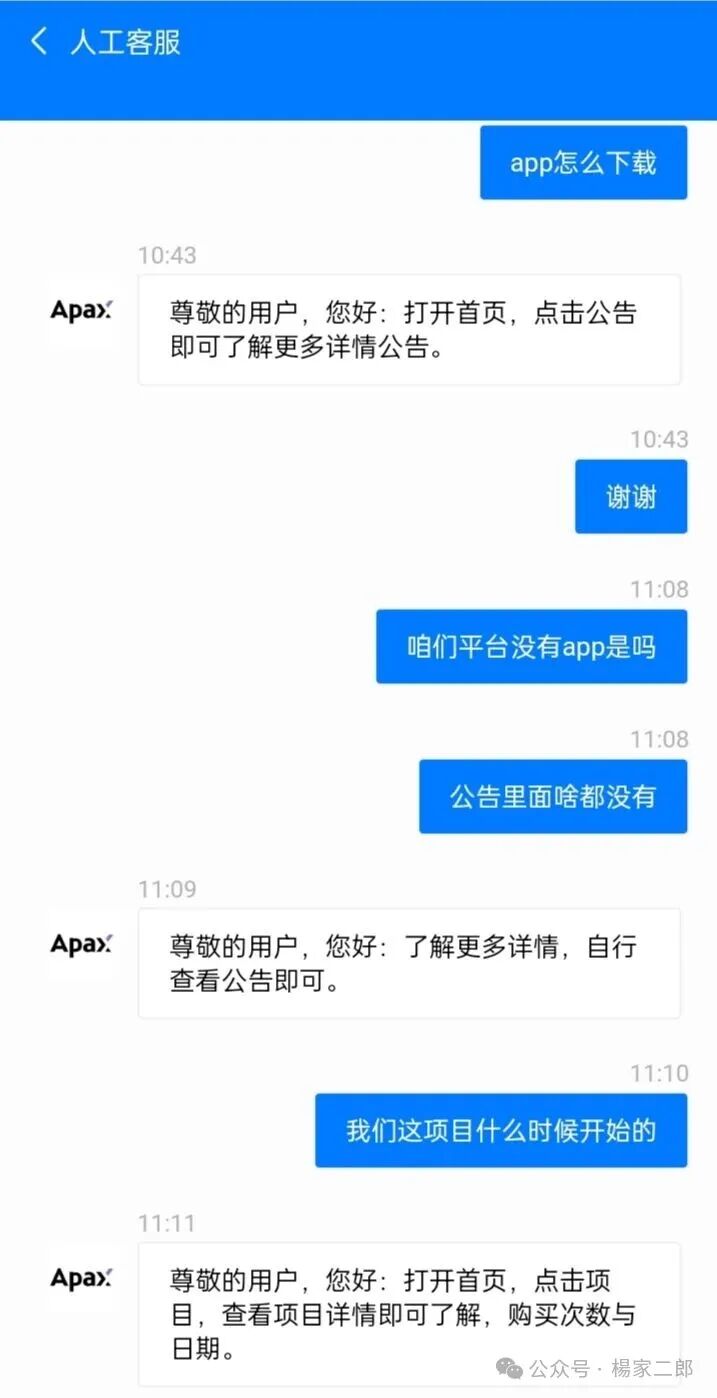Go back from 人工客服 chat
The height and width of the screenshot is (1398, 717).
point(39,42)
